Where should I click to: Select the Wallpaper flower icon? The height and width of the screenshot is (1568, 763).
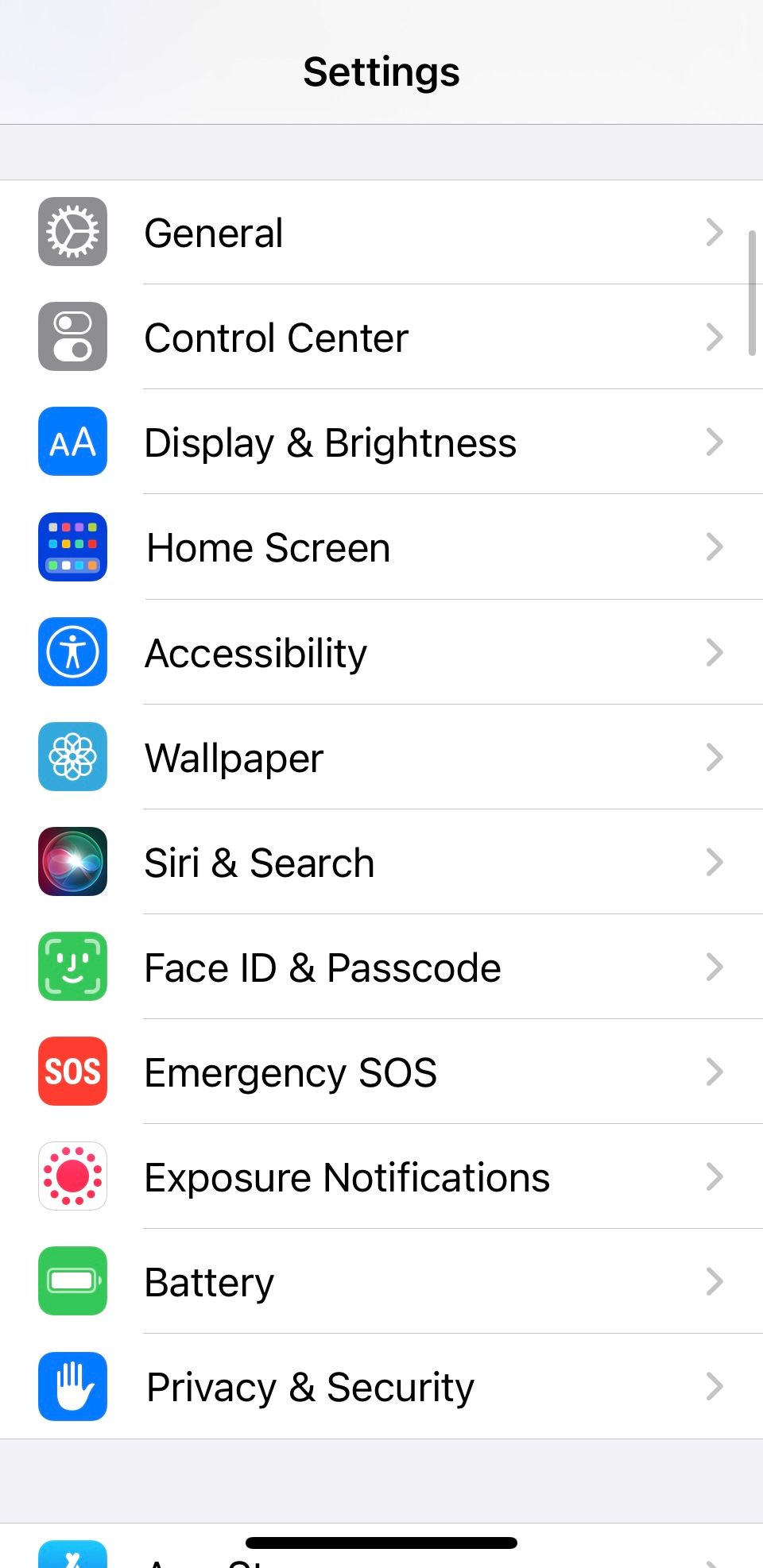coord(72,757)
